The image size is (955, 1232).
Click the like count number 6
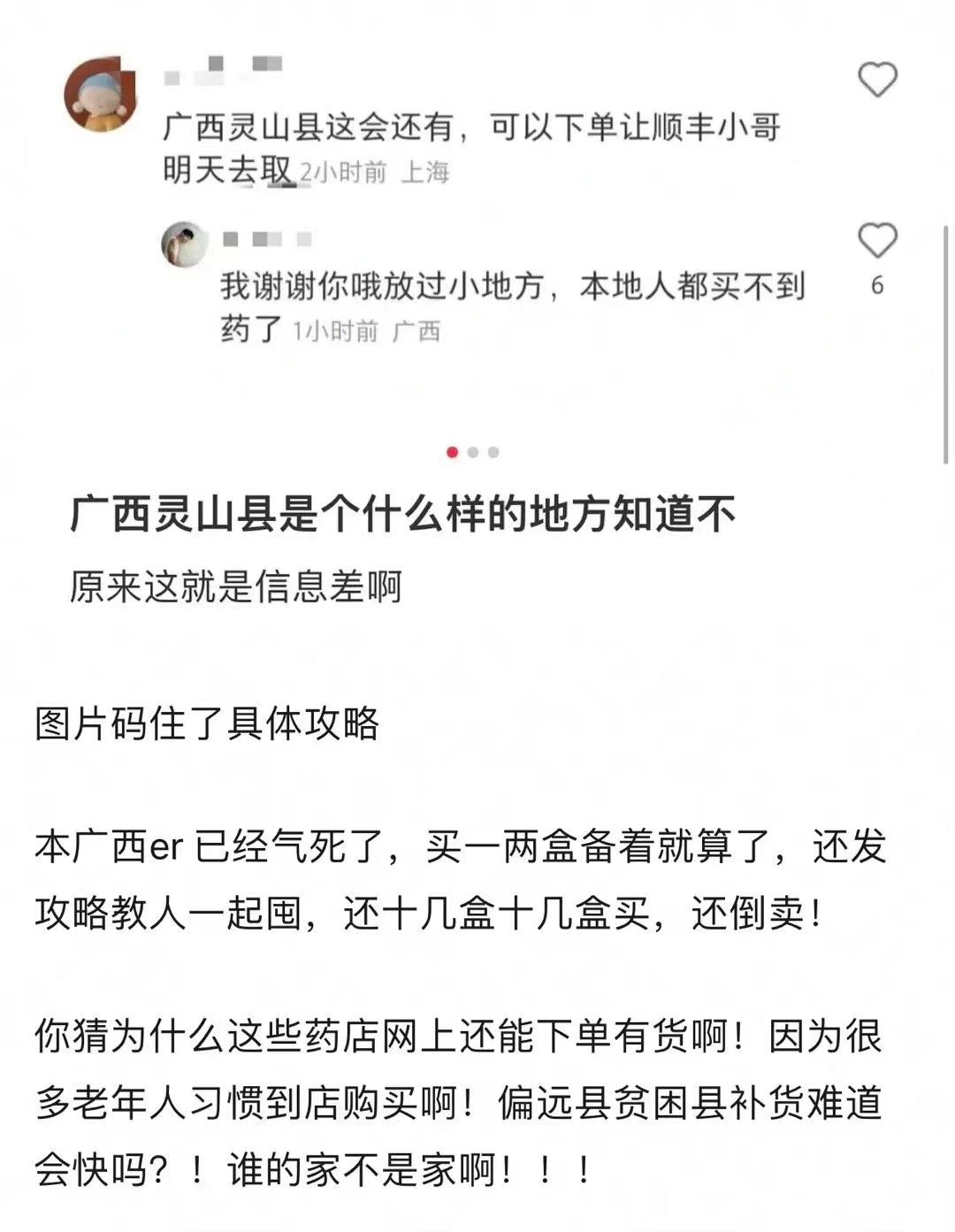click(x=876, y=283)
